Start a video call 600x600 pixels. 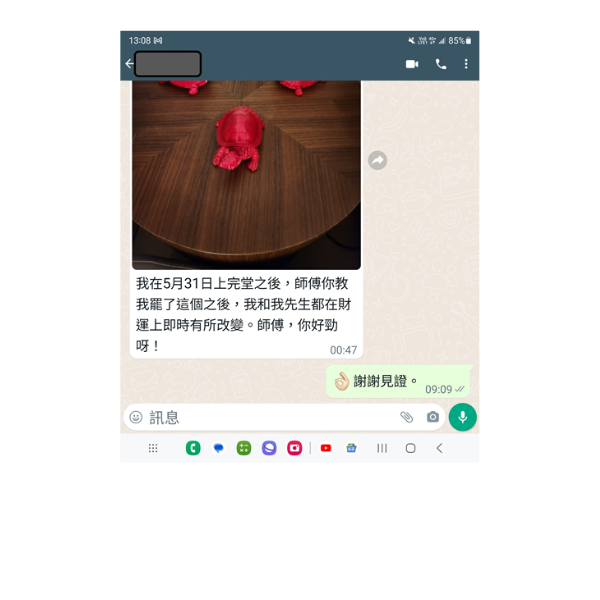click(x=412, y=64)
